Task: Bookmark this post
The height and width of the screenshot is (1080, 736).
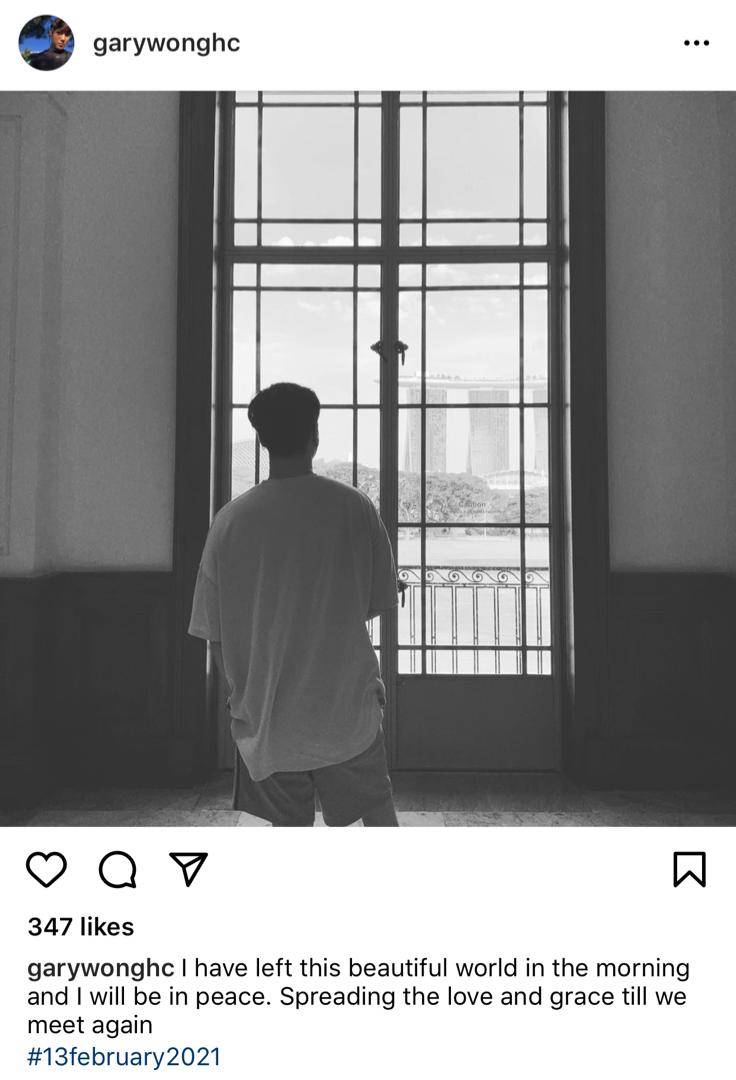Action: click(x=689, y=869)
